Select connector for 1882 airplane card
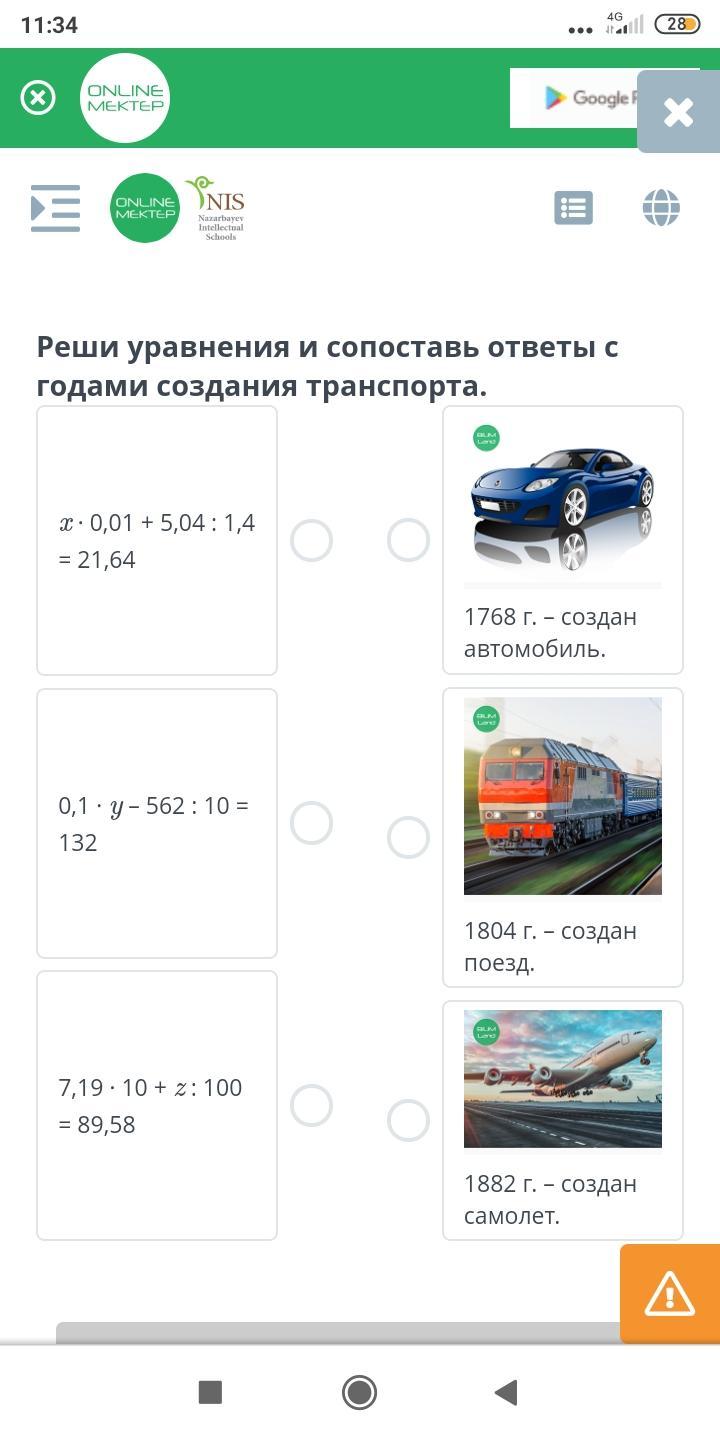 click(408, 1120)
